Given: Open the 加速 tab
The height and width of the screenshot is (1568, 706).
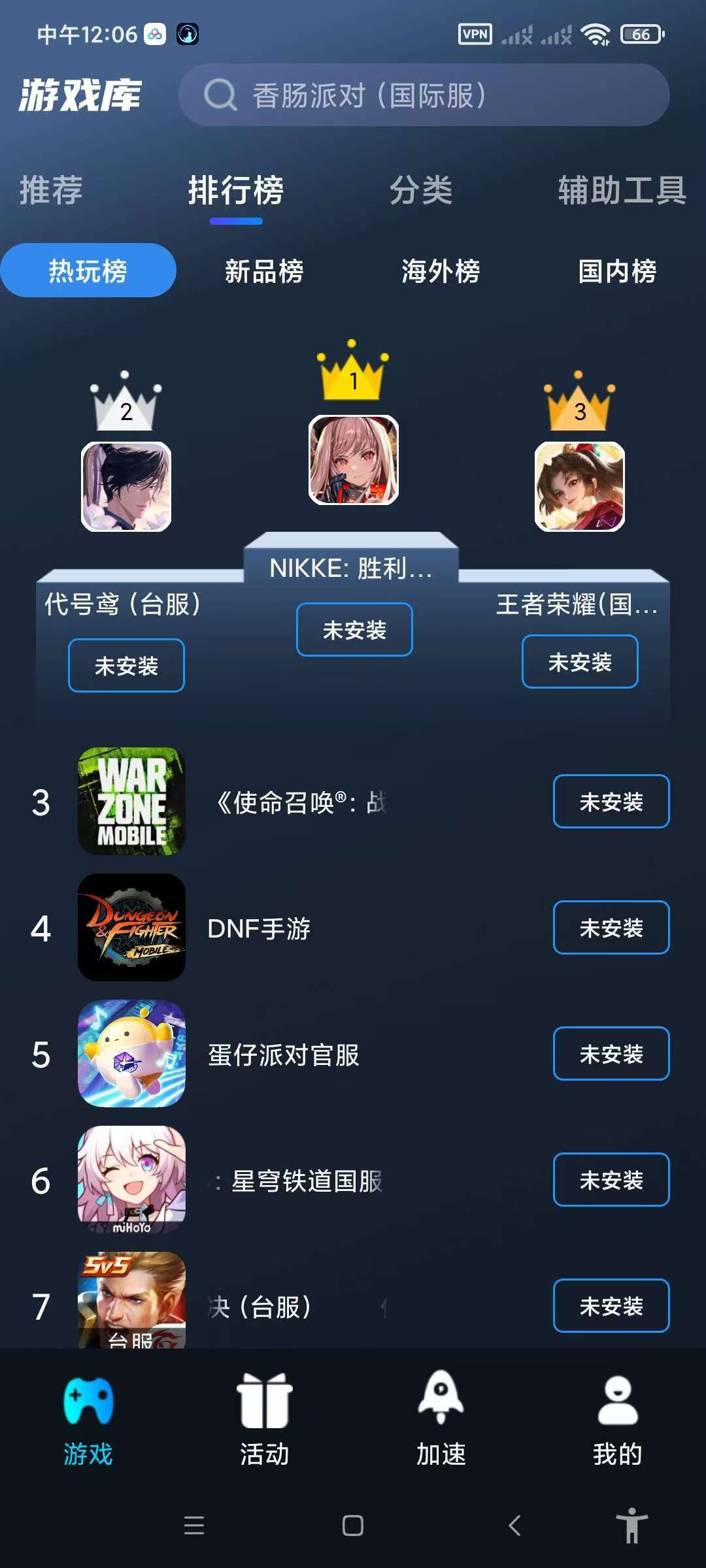Looking at the screenshot, I should tap(441, 1419).
